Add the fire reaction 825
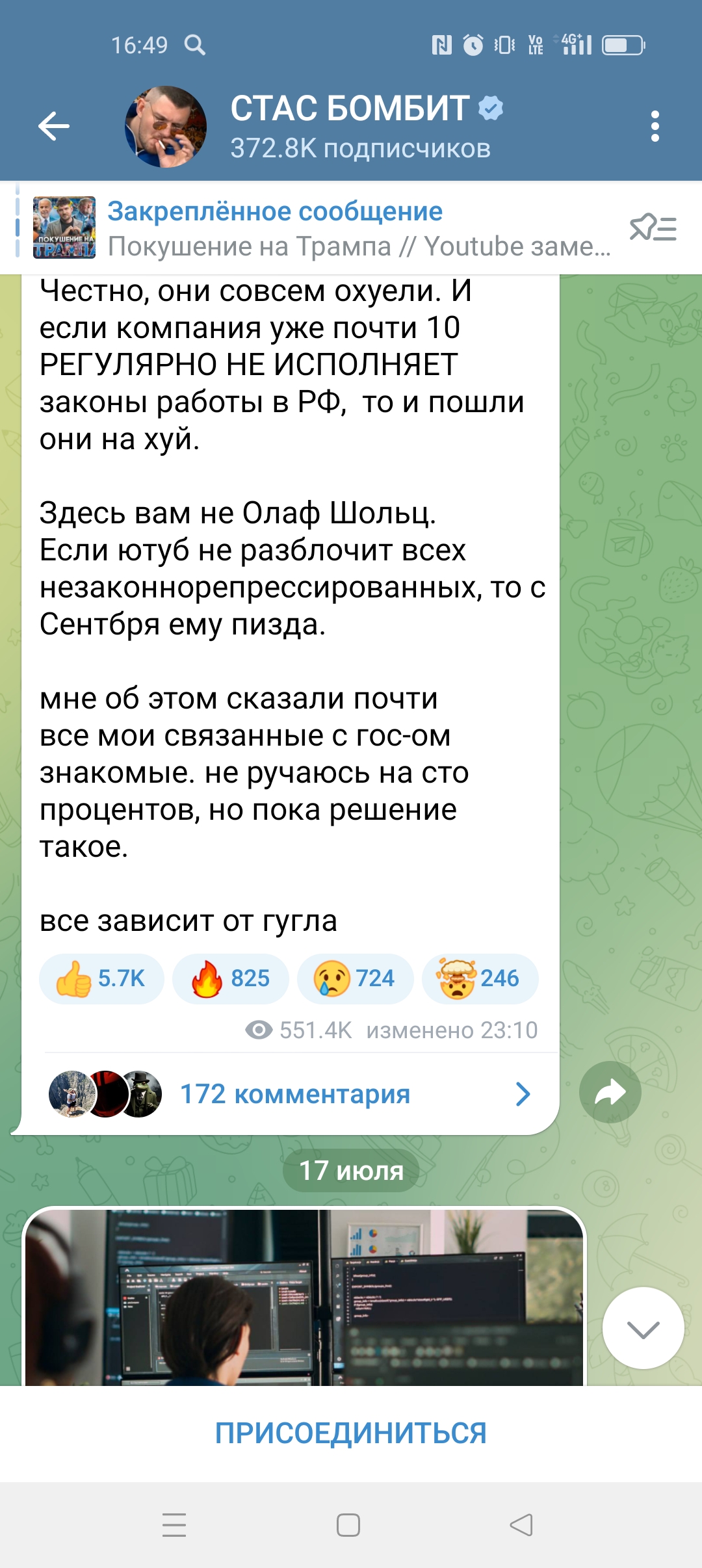 [x=230, y=978]
